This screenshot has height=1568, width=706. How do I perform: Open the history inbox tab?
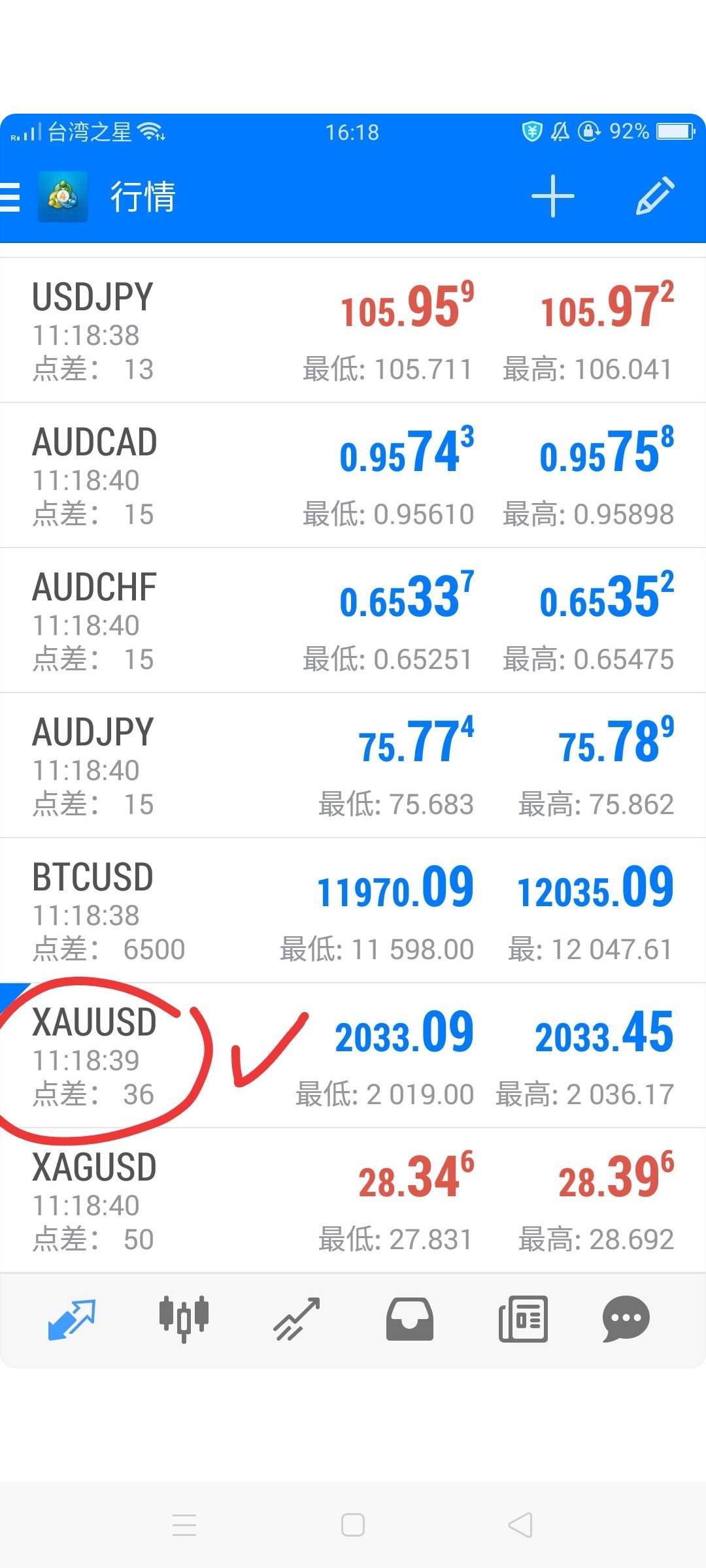pyautogui.click(x=410, y=1320)
